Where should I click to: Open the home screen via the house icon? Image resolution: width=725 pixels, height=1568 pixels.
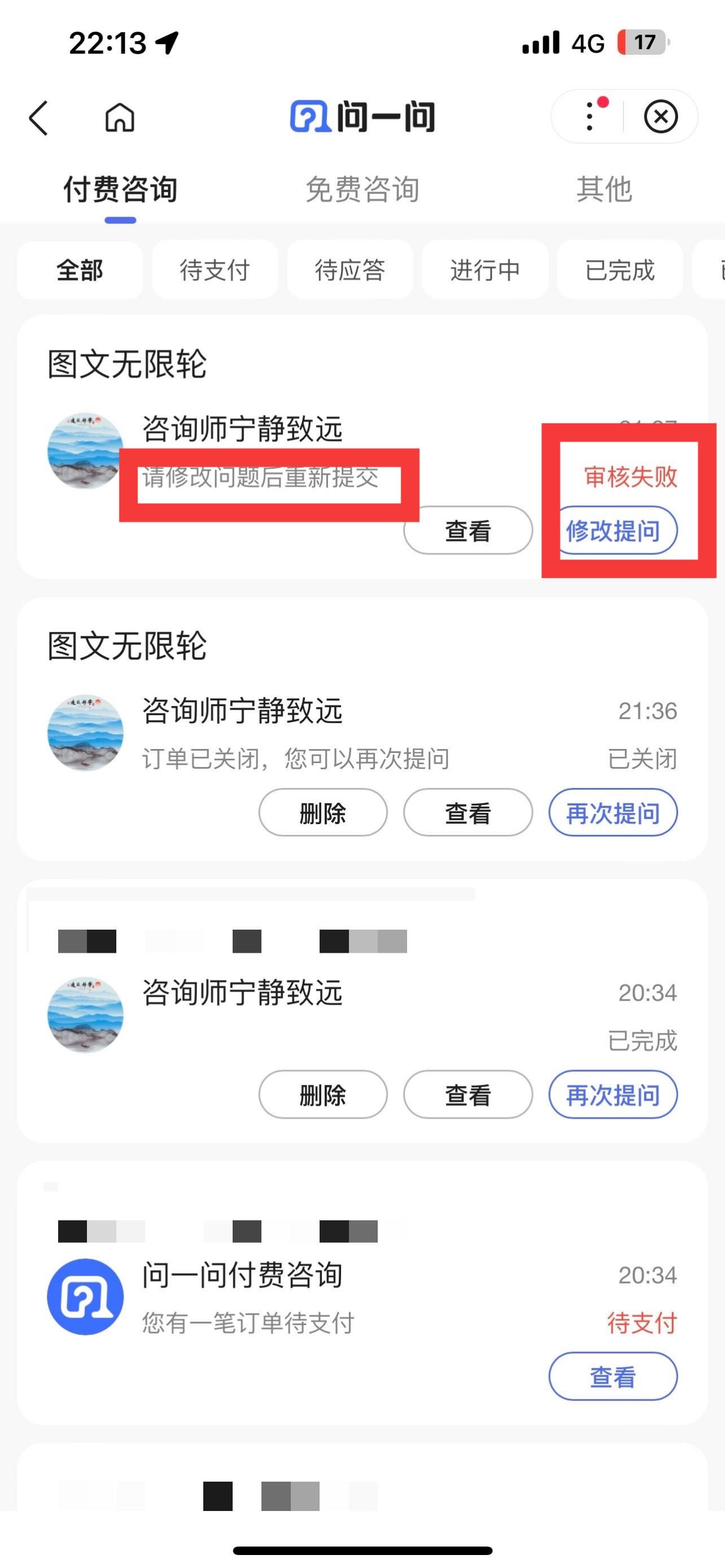click(119, 117)
